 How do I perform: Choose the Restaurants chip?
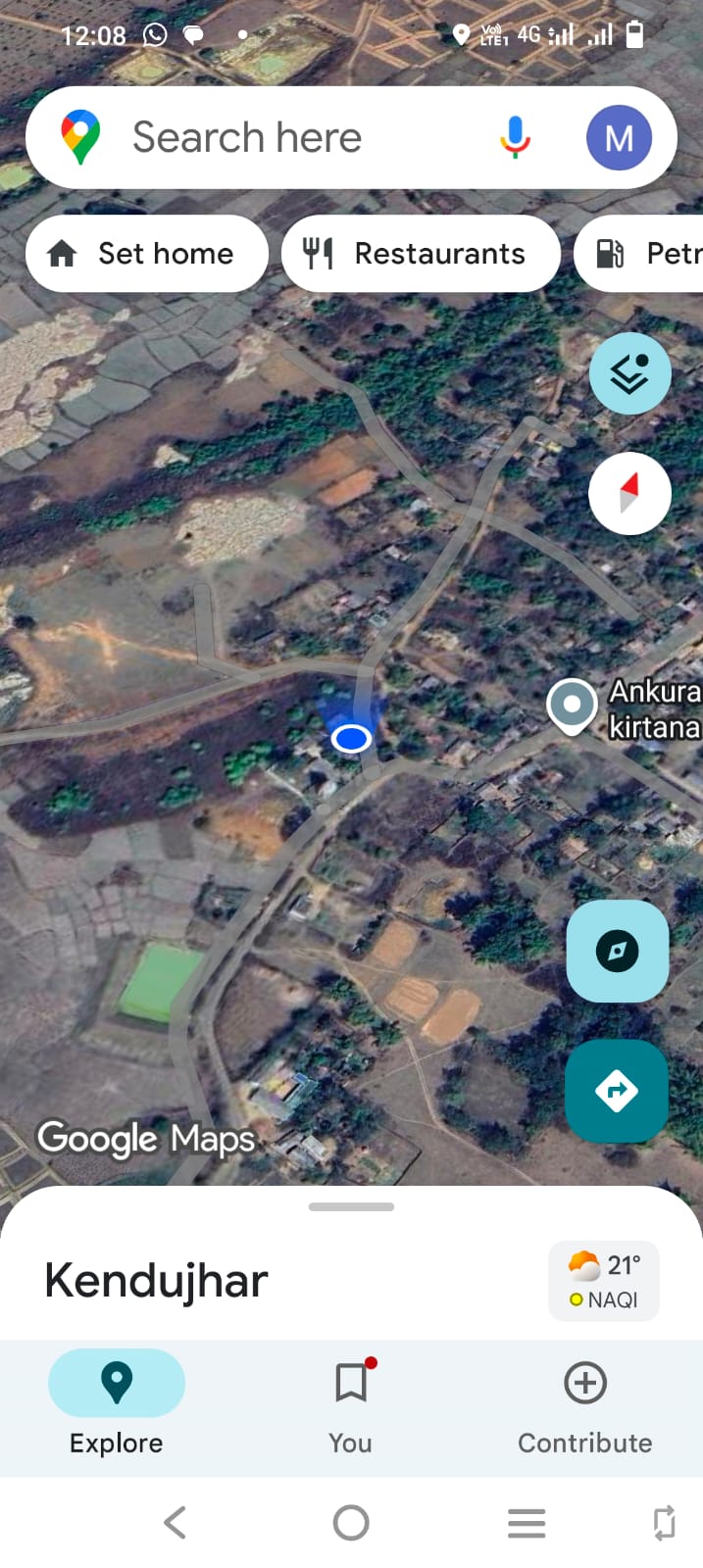coord(421,254)
